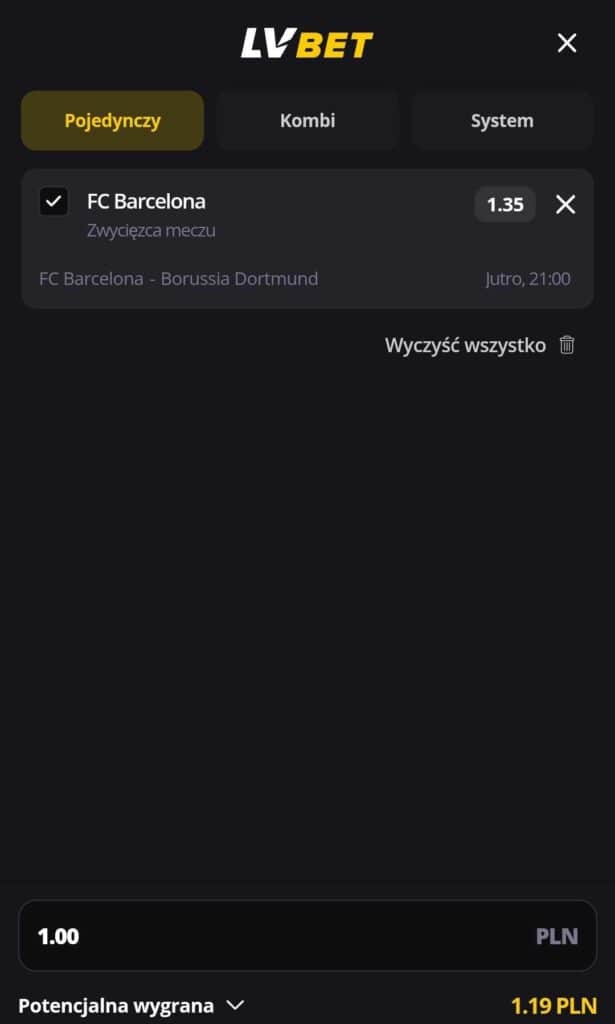Tap Wyczyść wszystko to clear all bets

click(480, 345)
